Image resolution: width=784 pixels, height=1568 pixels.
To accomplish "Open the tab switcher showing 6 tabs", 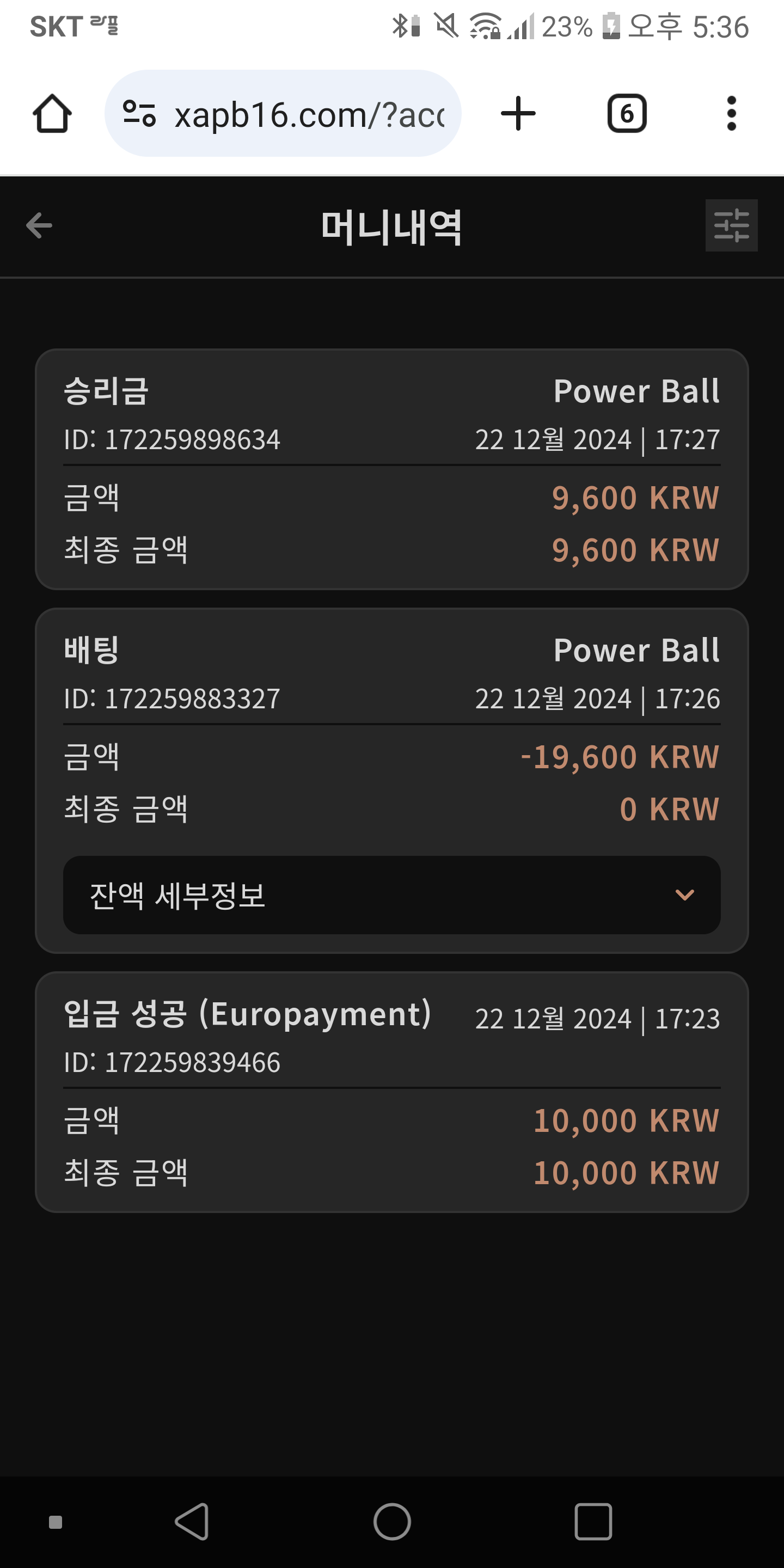I will (x=627, y=113).
